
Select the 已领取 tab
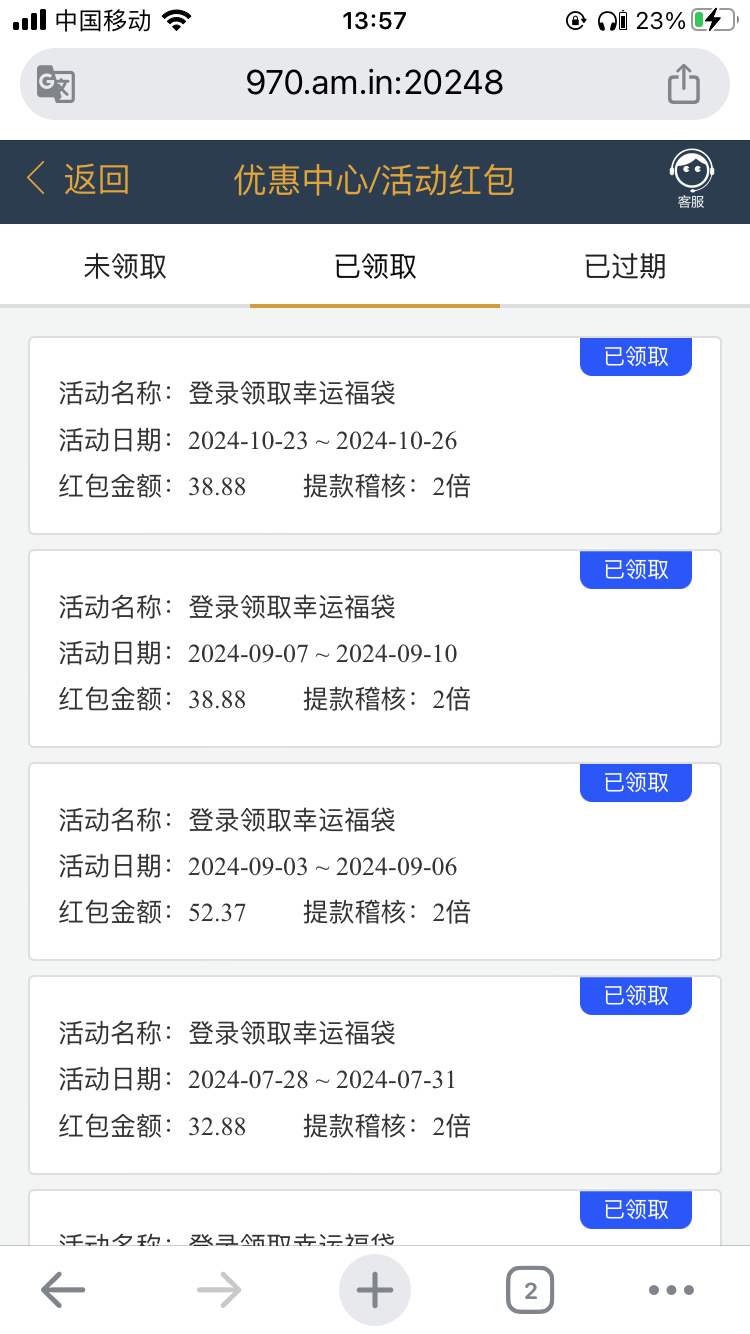tap(375, 267)
